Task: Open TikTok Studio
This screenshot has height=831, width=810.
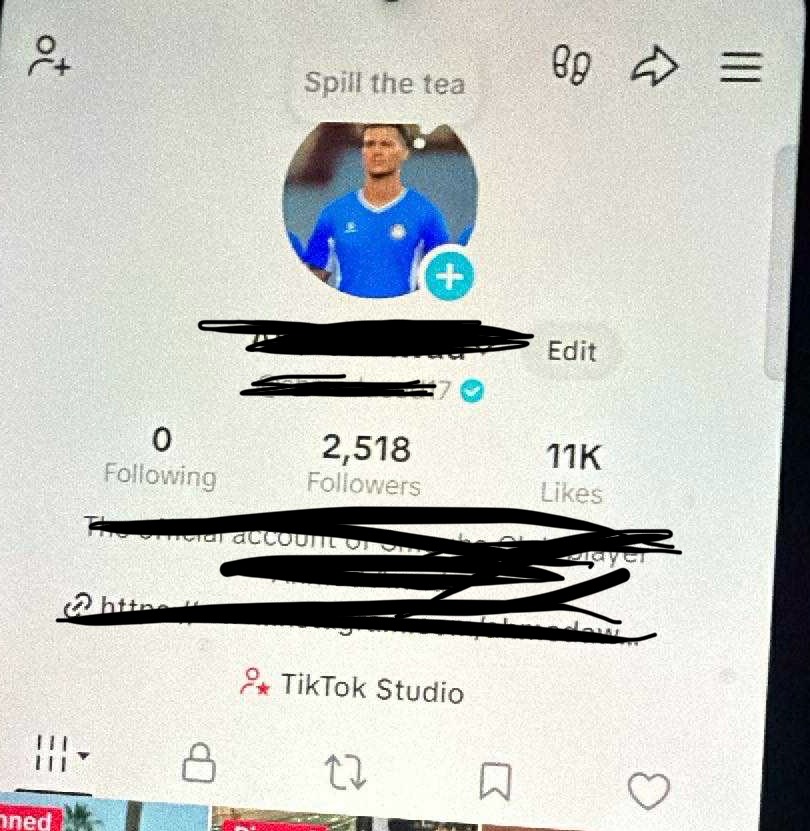Action: click(x=353, y=687)
